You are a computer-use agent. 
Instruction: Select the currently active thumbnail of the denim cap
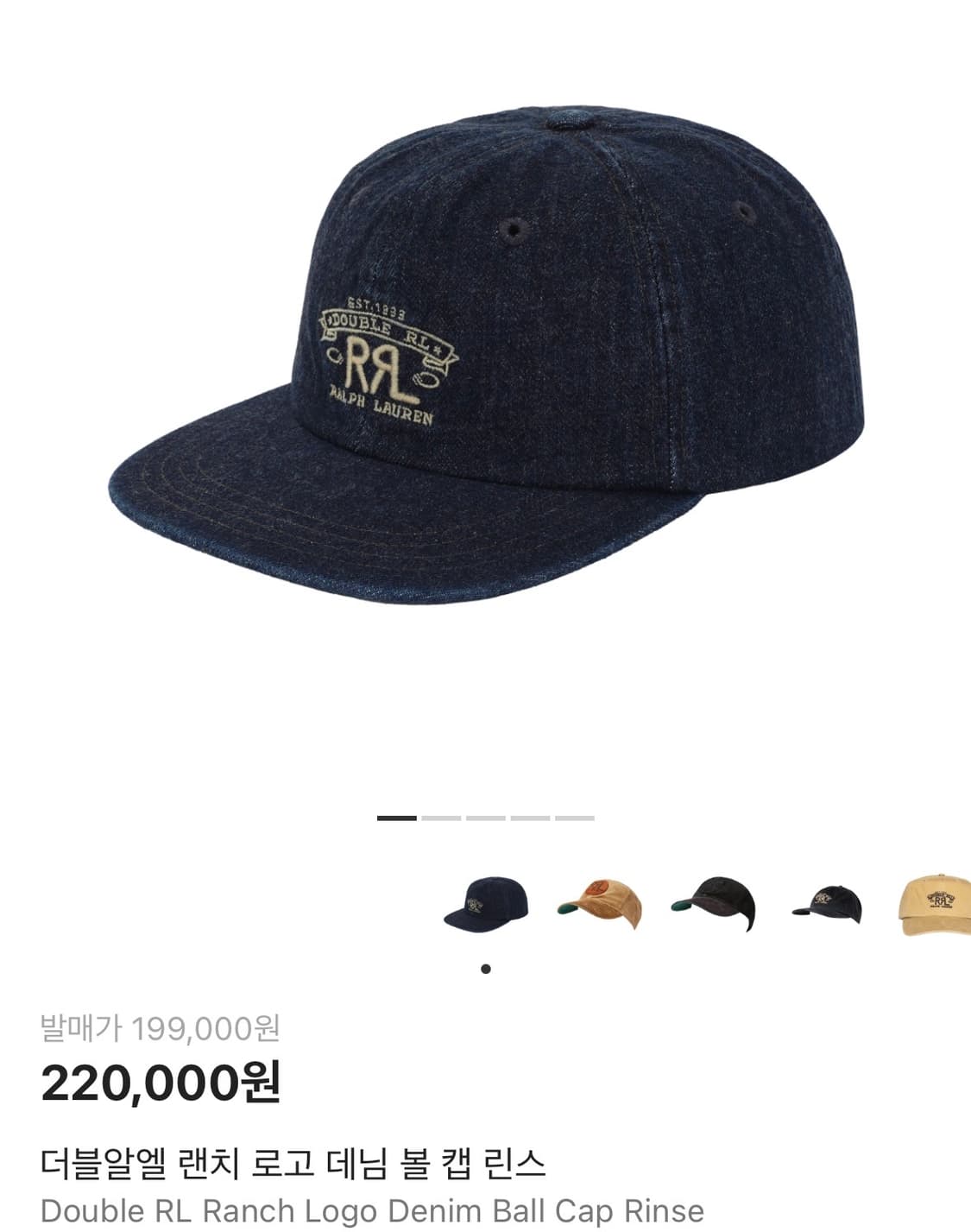pyautogui.click(x=489, y=903)
